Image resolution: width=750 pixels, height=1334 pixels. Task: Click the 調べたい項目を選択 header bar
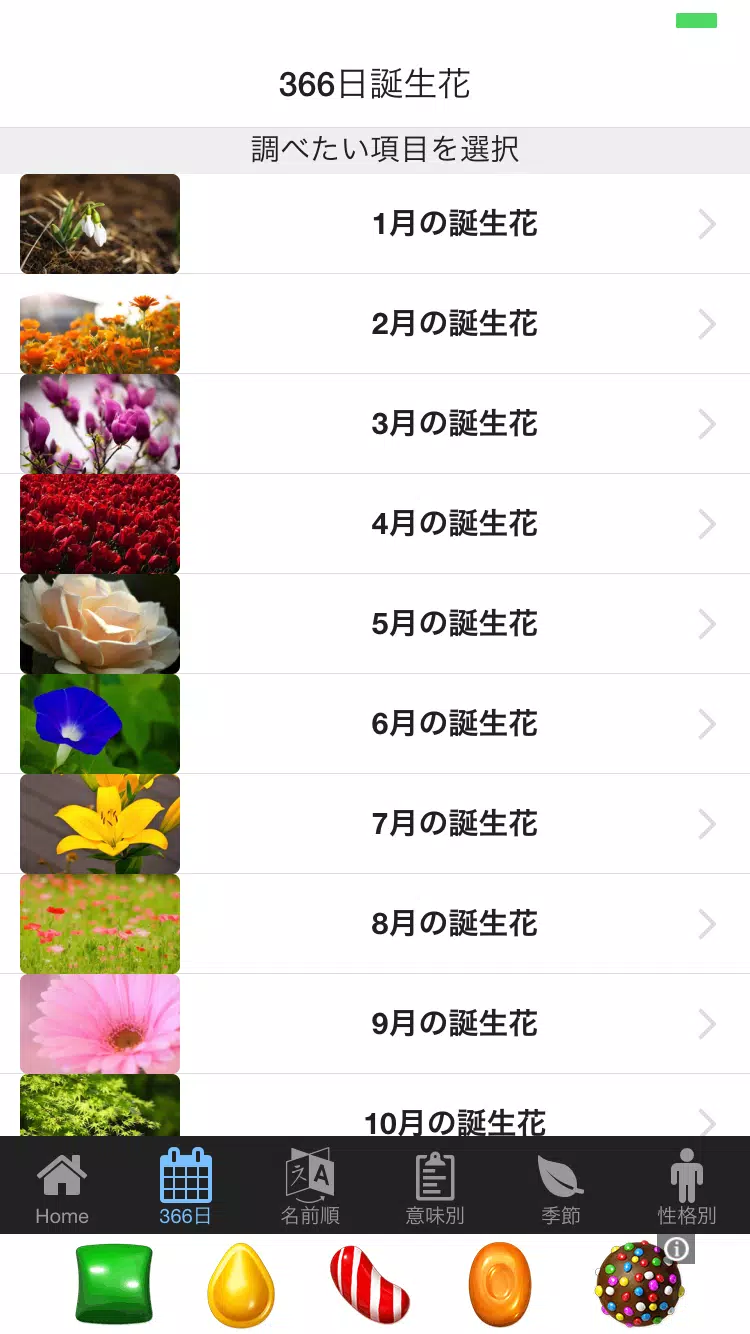(x=375, y=148)
